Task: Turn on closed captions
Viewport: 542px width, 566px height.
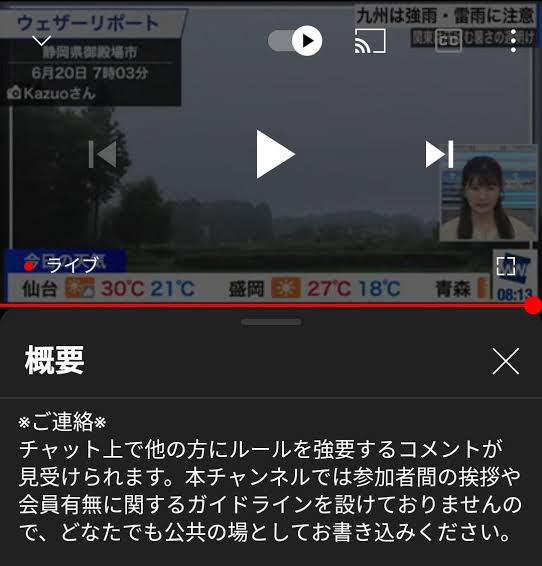Action: (448, 41)
